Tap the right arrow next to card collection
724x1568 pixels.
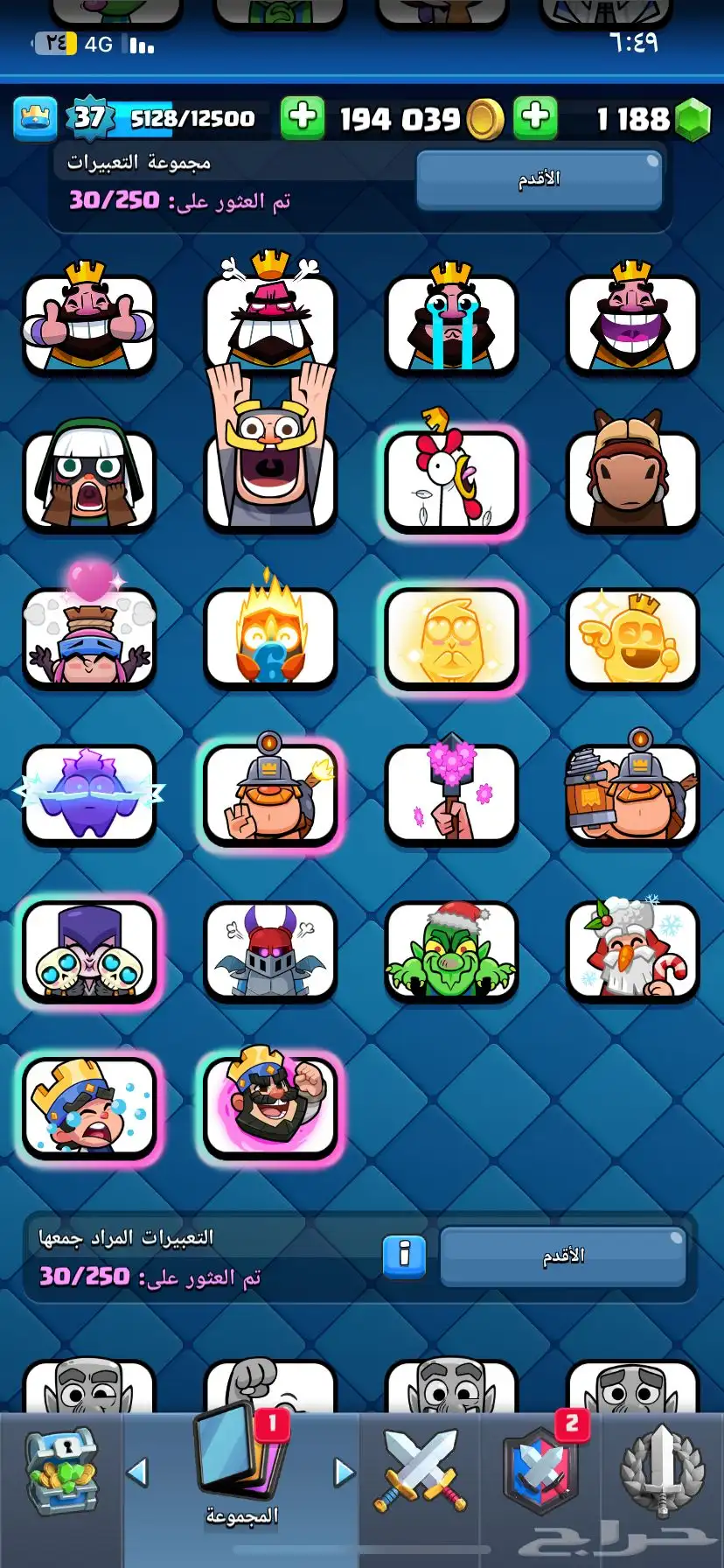(345, 1473)
